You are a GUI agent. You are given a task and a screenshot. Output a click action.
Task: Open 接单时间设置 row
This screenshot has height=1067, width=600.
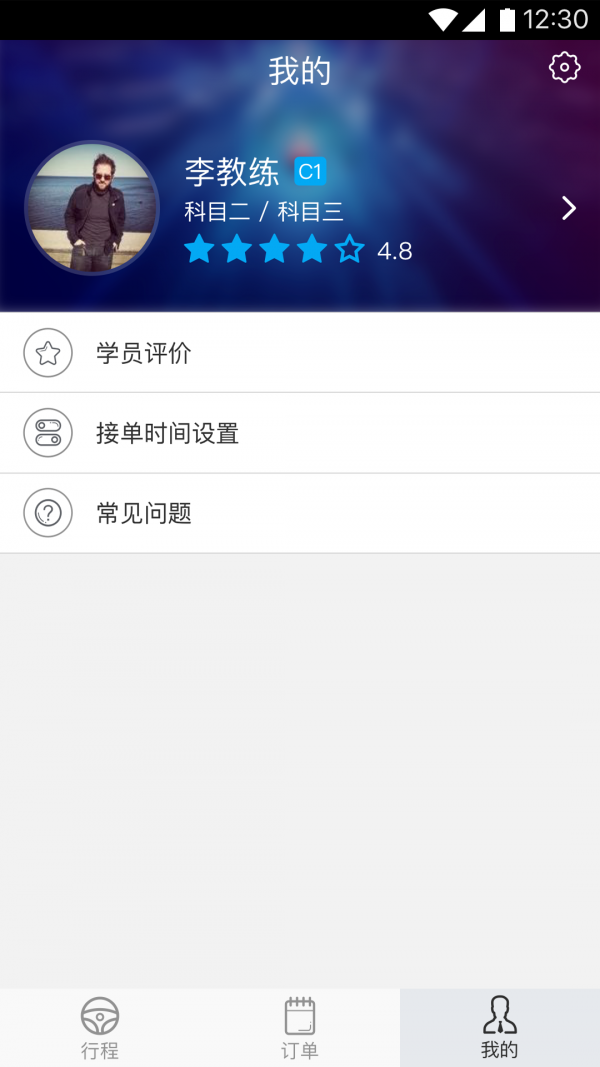(x=300, y=433)
